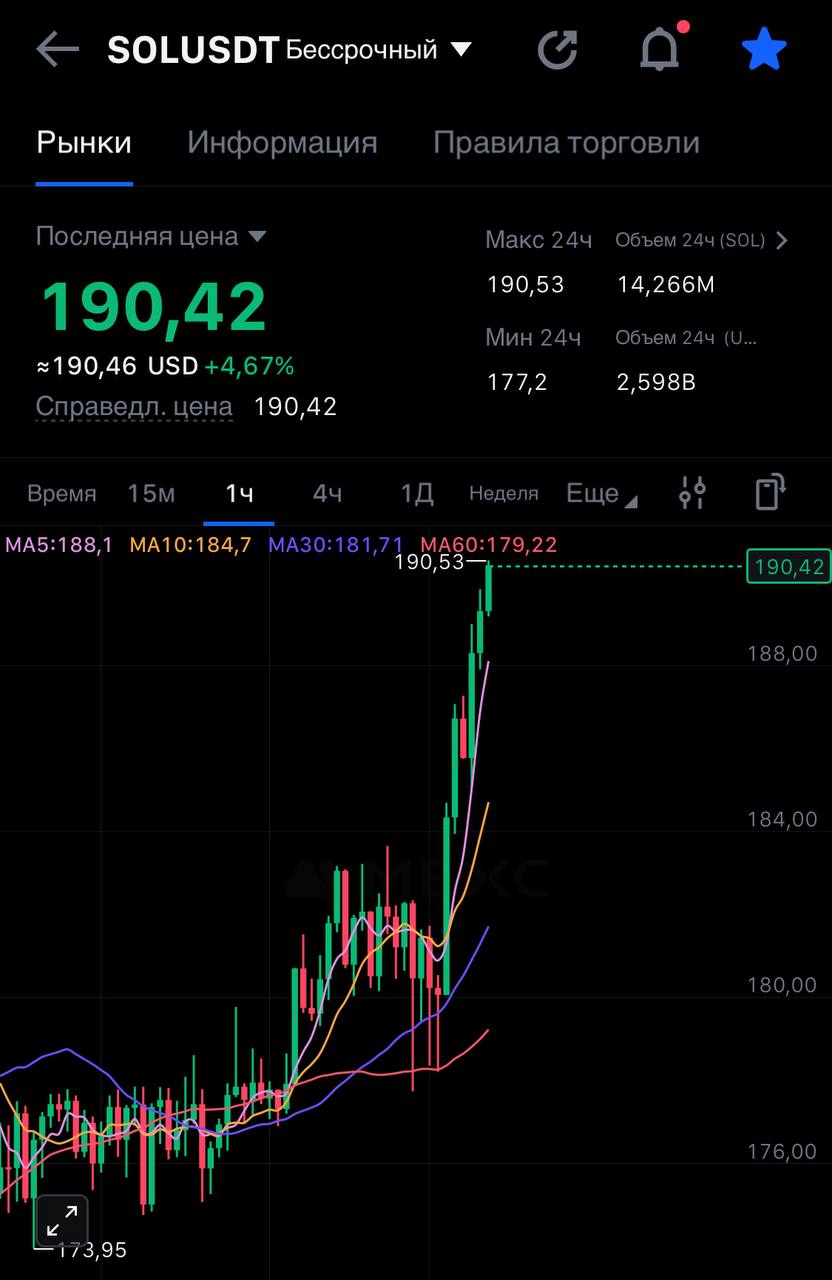The width and height of the screenshot is (832, 1280).
Task: Open 24h volume details chevron
Action: coord(782,240)
